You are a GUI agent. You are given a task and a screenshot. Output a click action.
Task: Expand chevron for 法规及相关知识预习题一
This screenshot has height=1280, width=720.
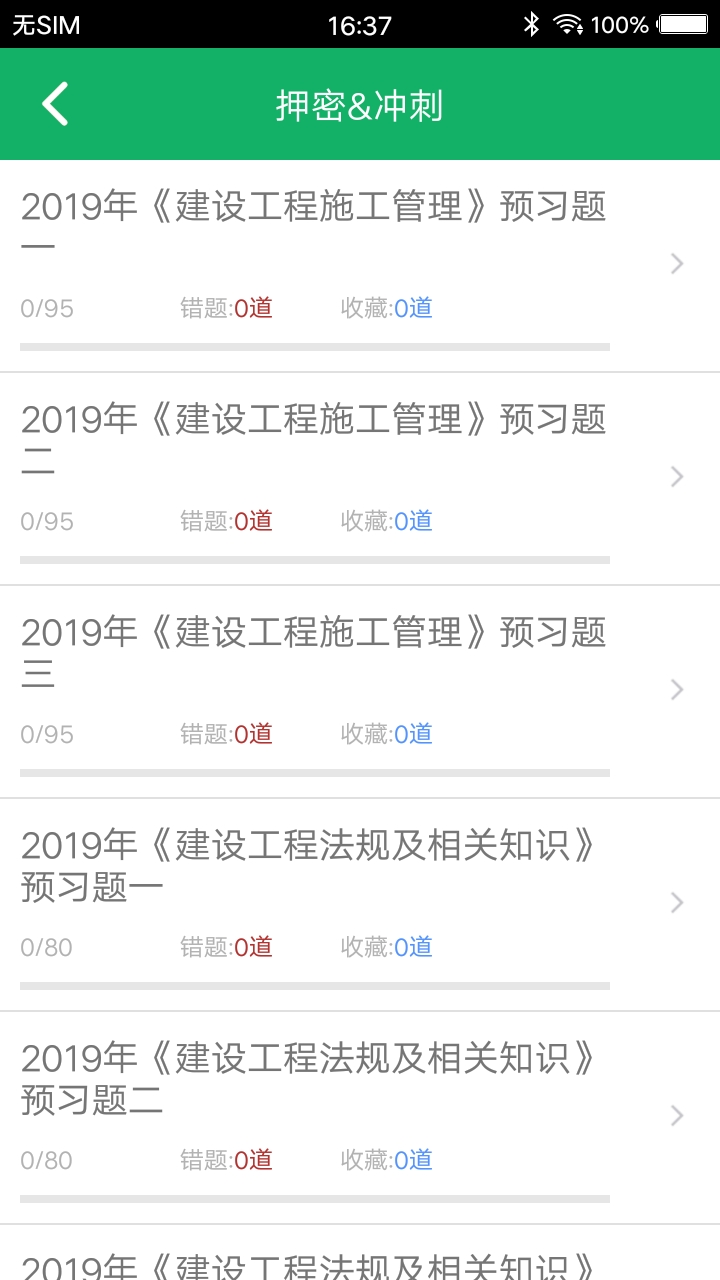[676, 902]
